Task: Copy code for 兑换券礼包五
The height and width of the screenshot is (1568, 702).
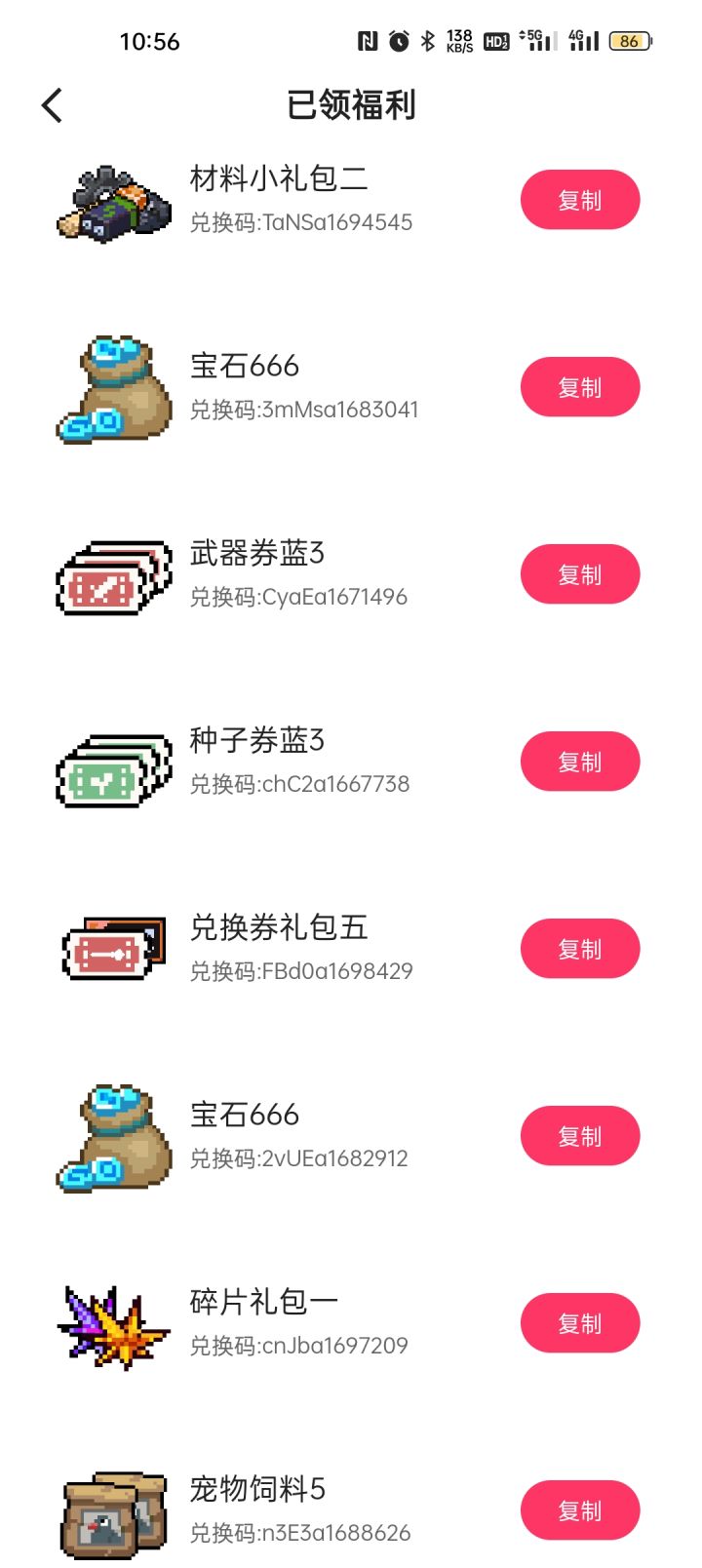Action: [x=579, y=949]
